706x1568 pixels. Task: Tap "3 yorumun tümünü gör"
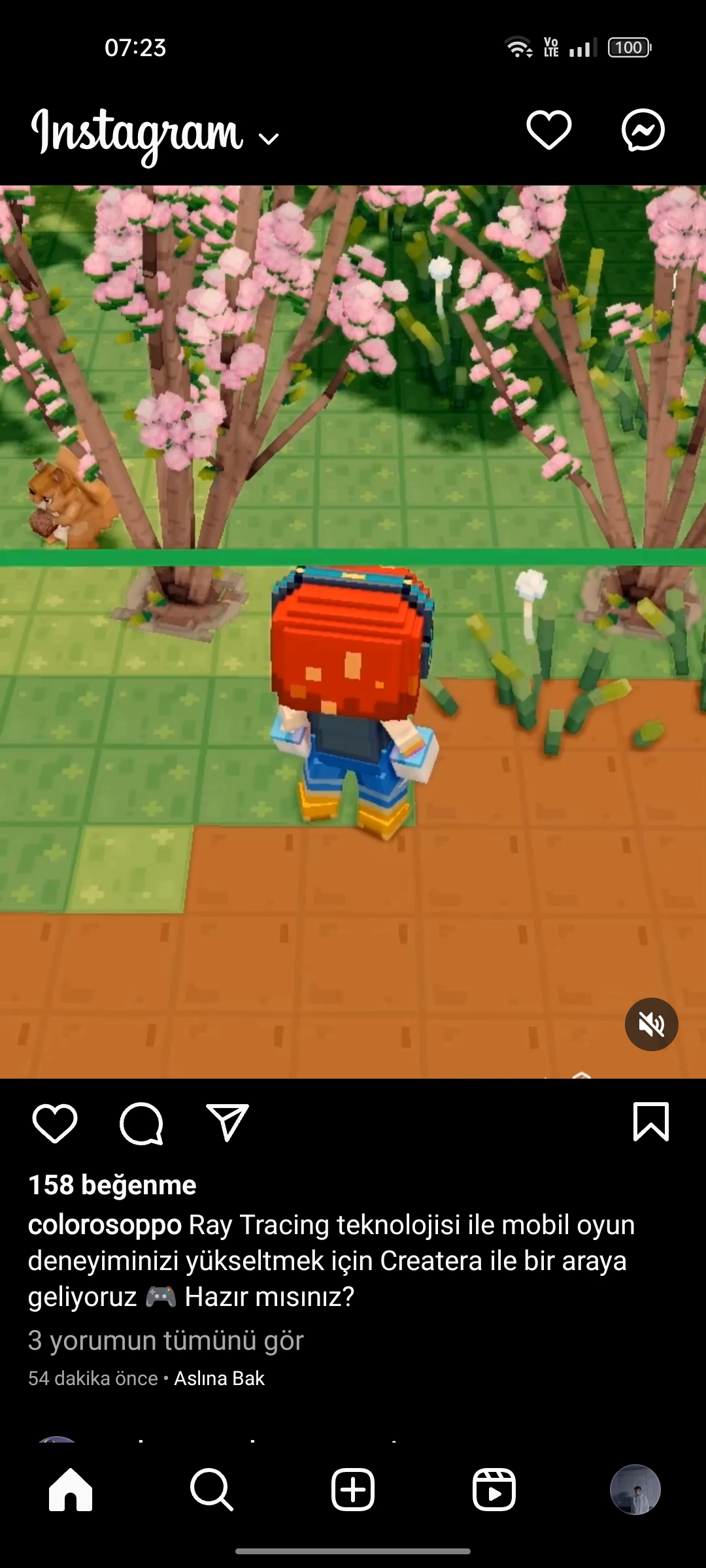[x=166, y=1340]
